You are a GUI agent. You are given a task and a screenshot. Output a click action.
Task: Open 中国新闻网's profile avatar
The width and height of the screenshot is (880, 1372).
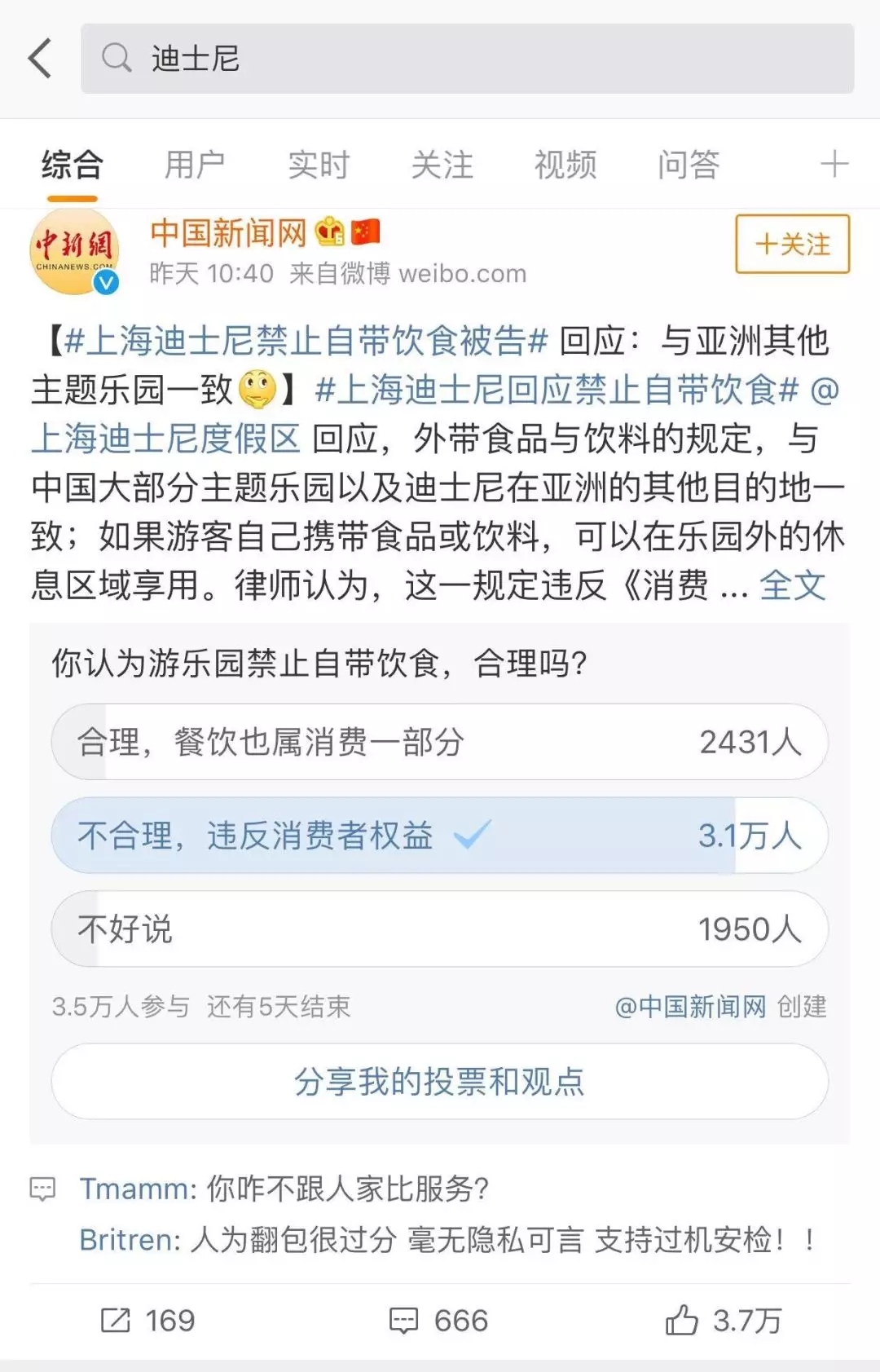74,251
